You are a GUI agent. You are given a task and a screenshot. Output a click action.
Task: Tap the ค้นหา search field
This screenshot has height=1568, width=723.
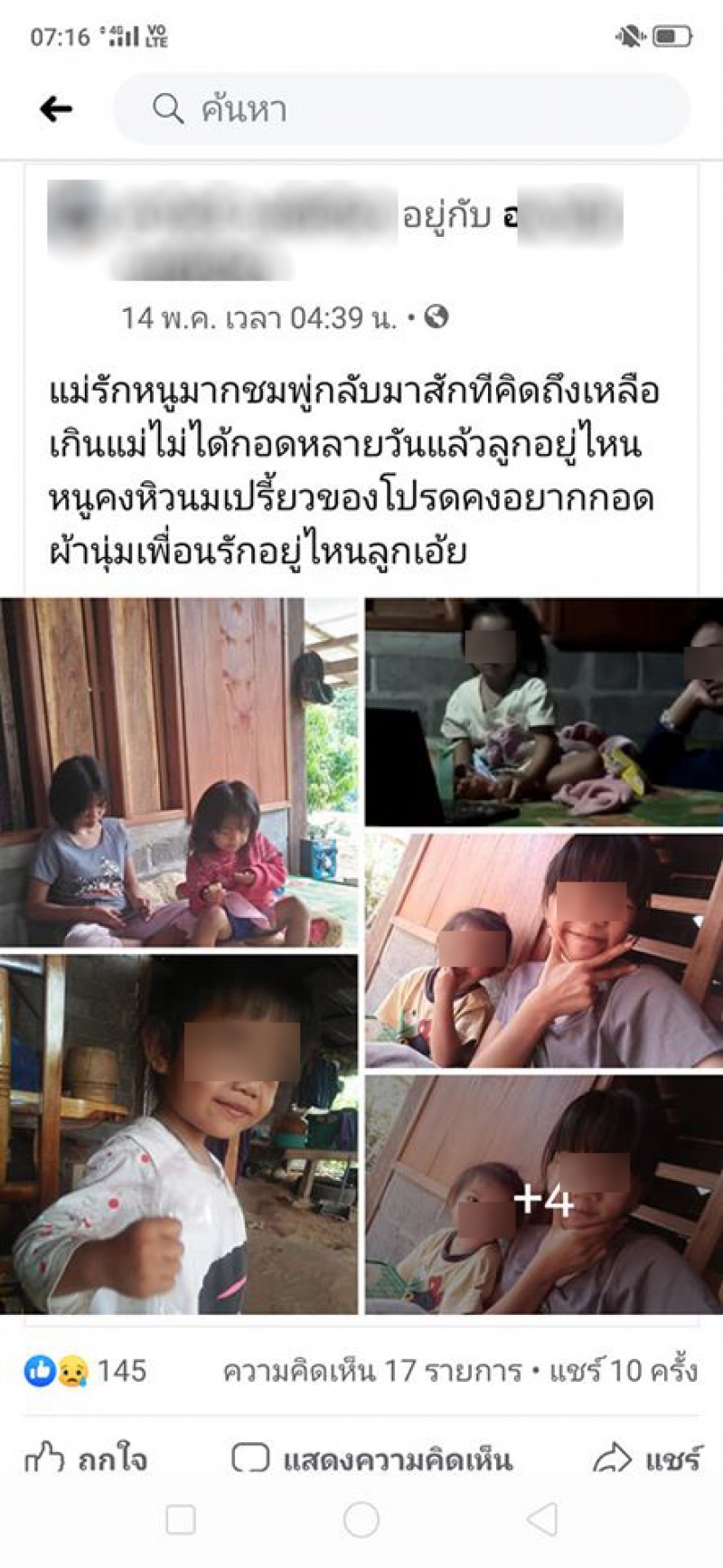tap(401, 109)
